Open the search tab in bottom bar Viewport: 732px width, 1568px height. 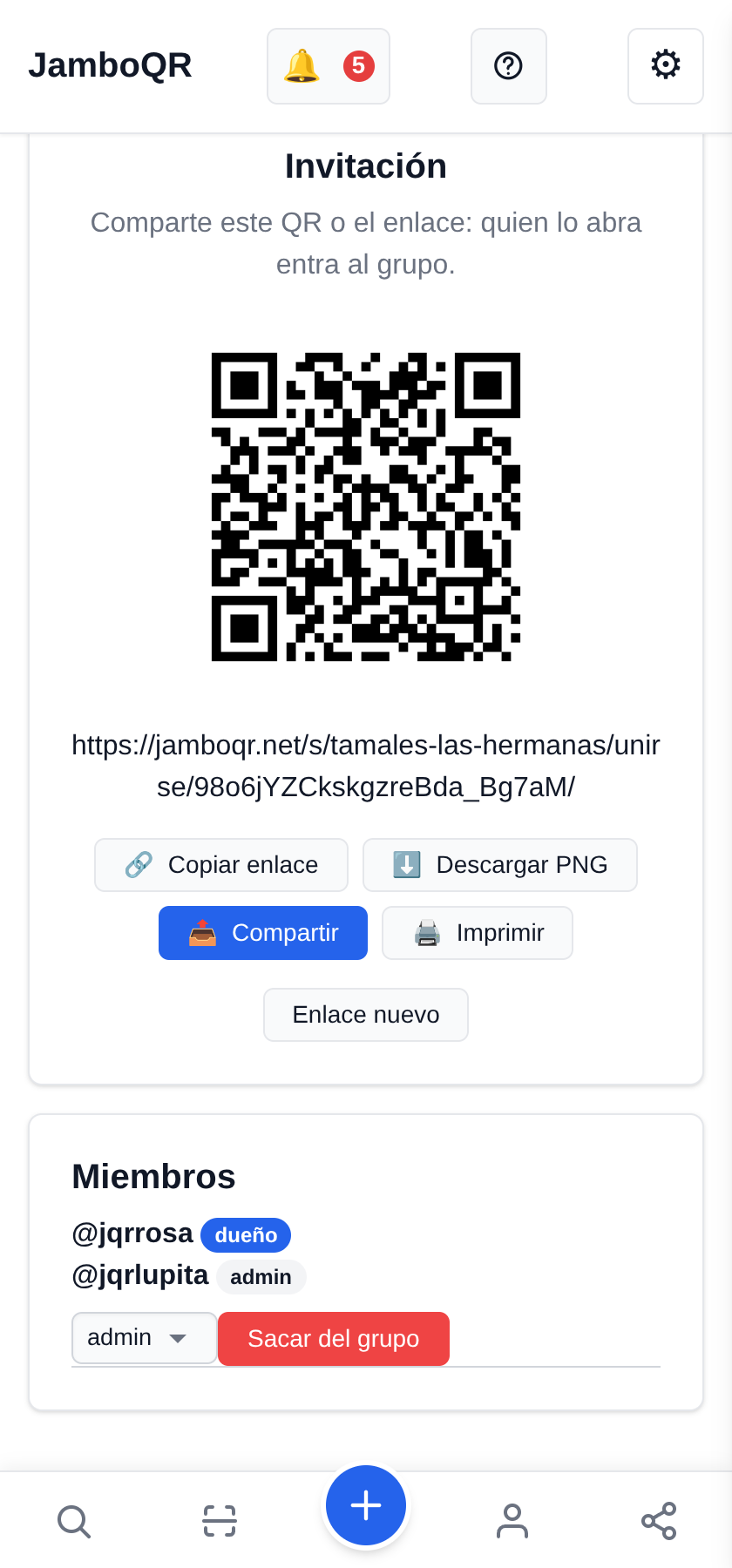(x=73, y=1522)
